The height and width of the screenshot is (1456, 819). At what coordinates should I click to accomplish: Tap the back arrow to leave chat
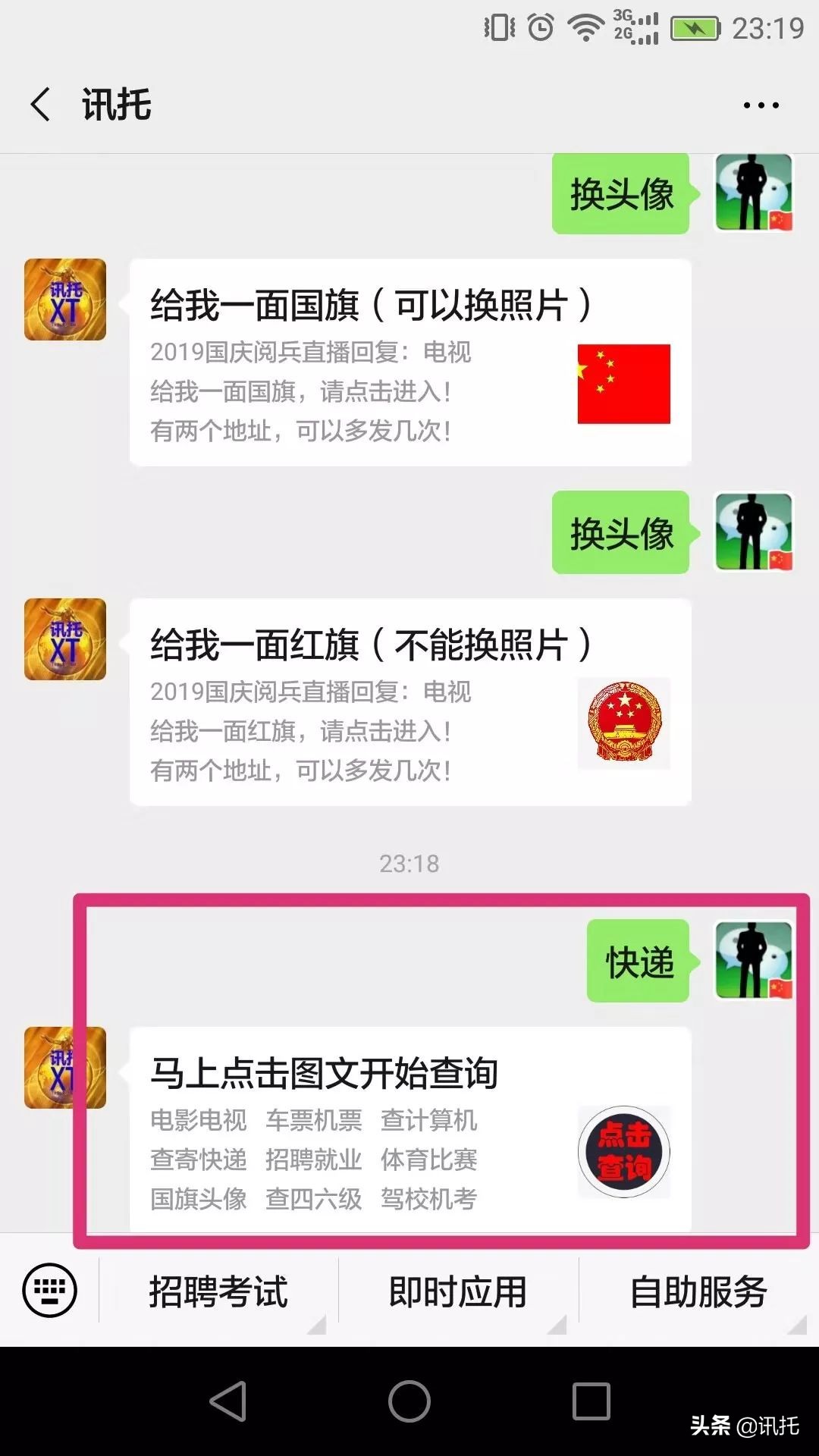click(x=42, y=105)
